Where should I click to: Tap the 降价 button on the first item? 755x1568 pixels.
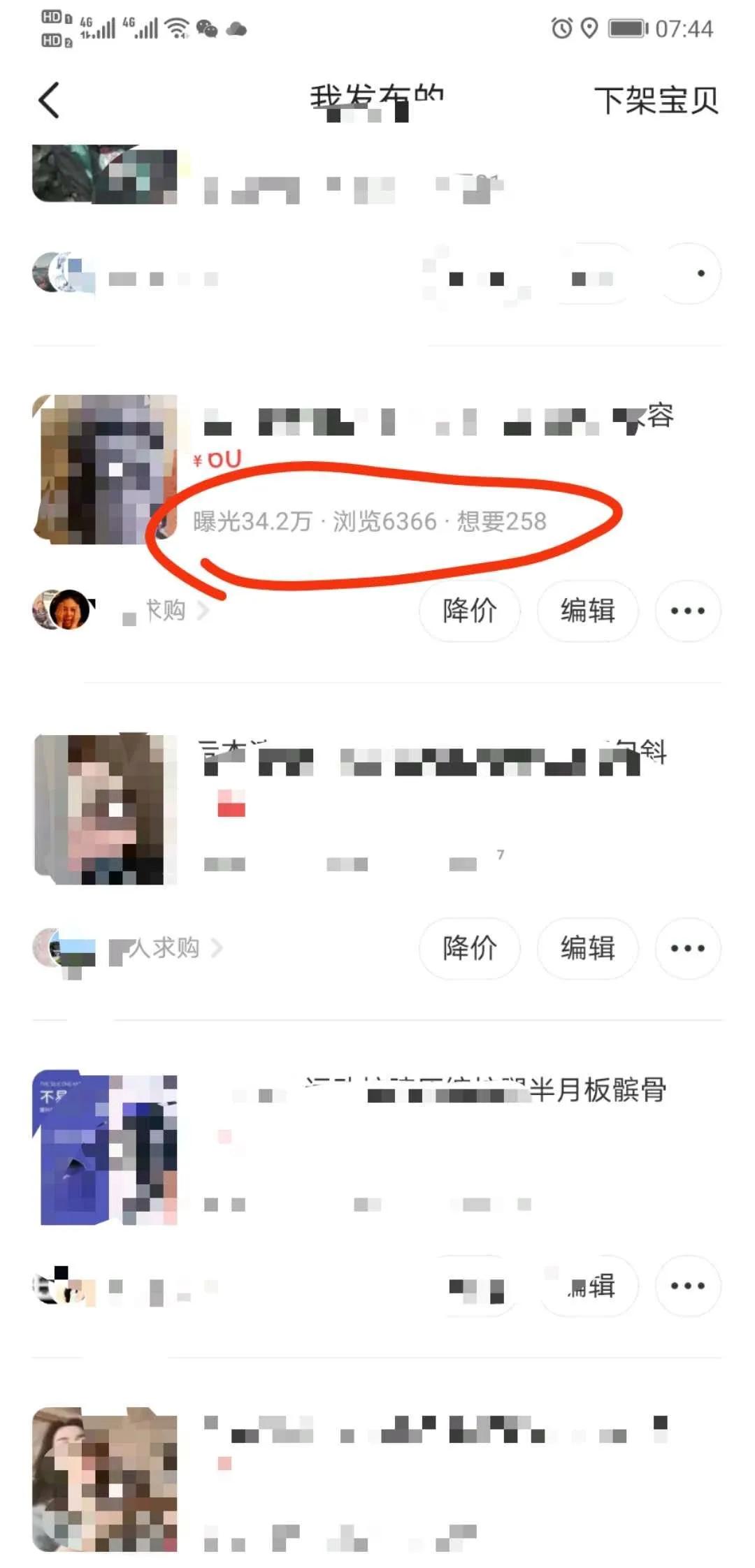point(469,611)
